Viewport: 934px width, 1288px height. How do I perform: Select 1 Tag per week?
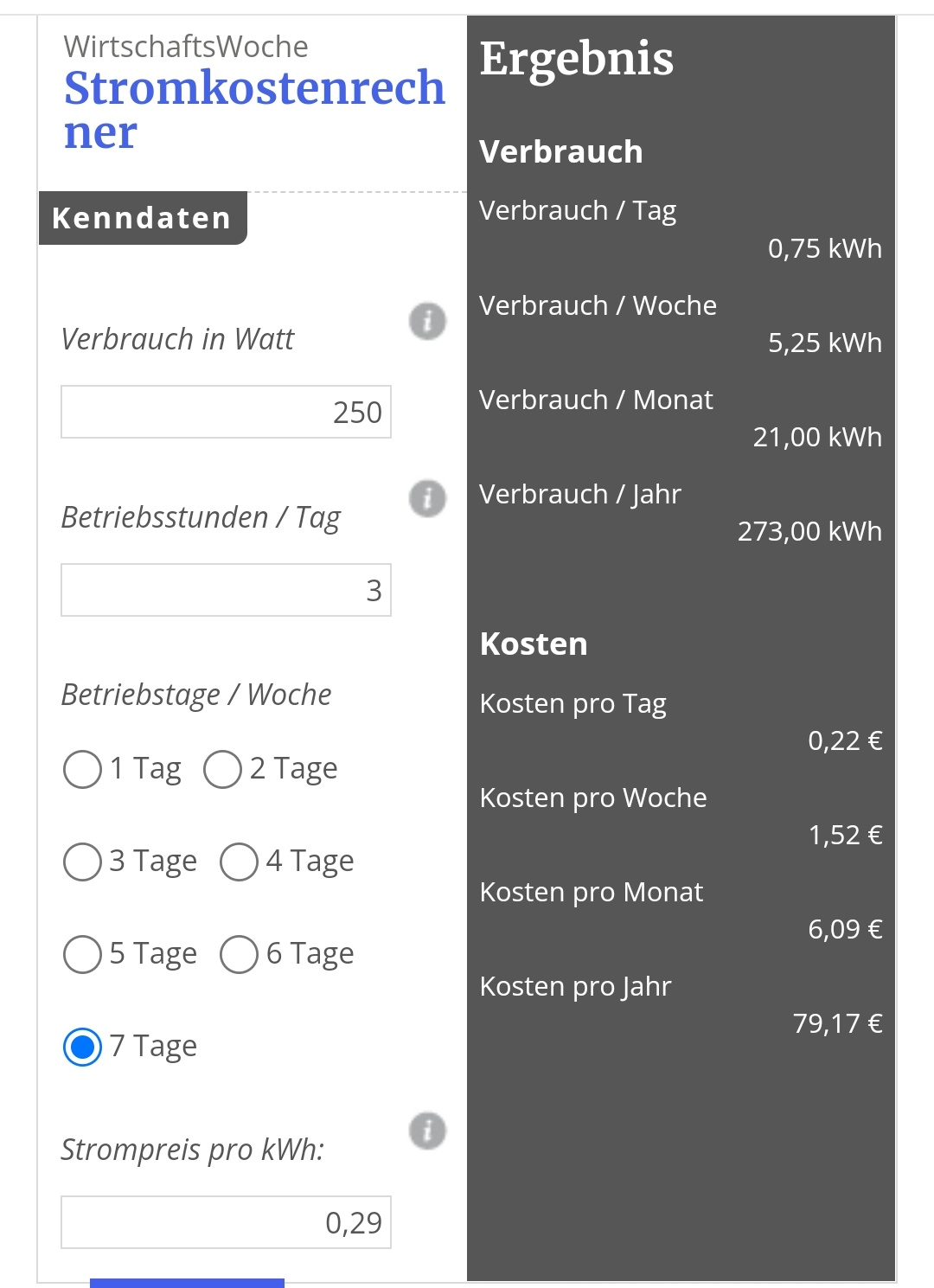83,769
